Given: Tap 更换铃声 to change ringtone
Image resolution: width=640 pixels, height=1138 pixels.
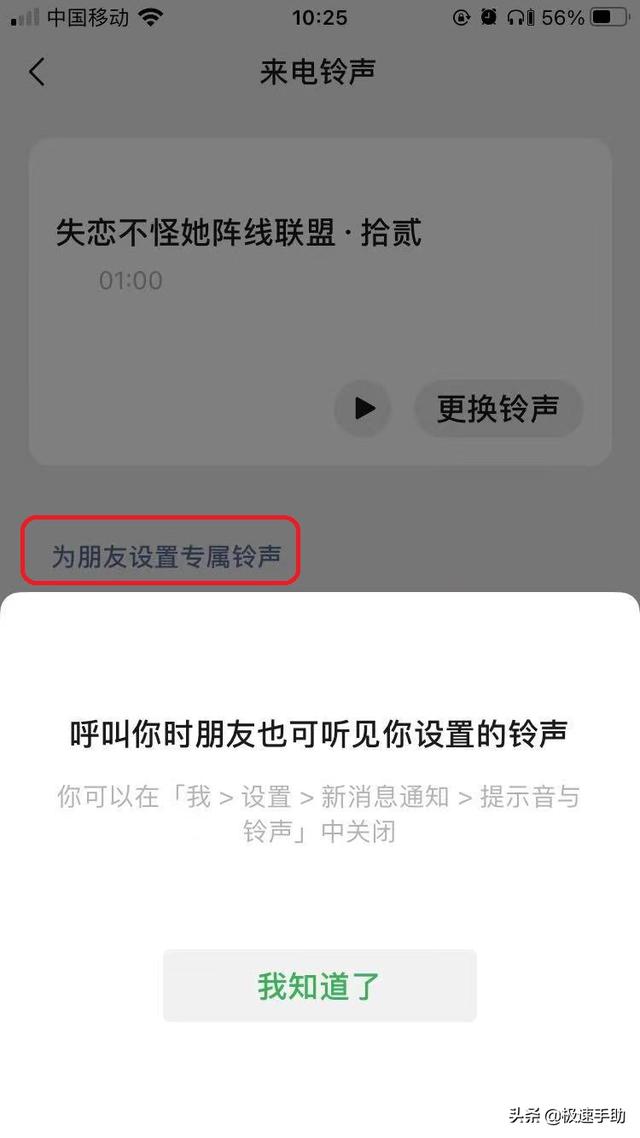Looking at the screenshot, I should click(x=497, y=408).
